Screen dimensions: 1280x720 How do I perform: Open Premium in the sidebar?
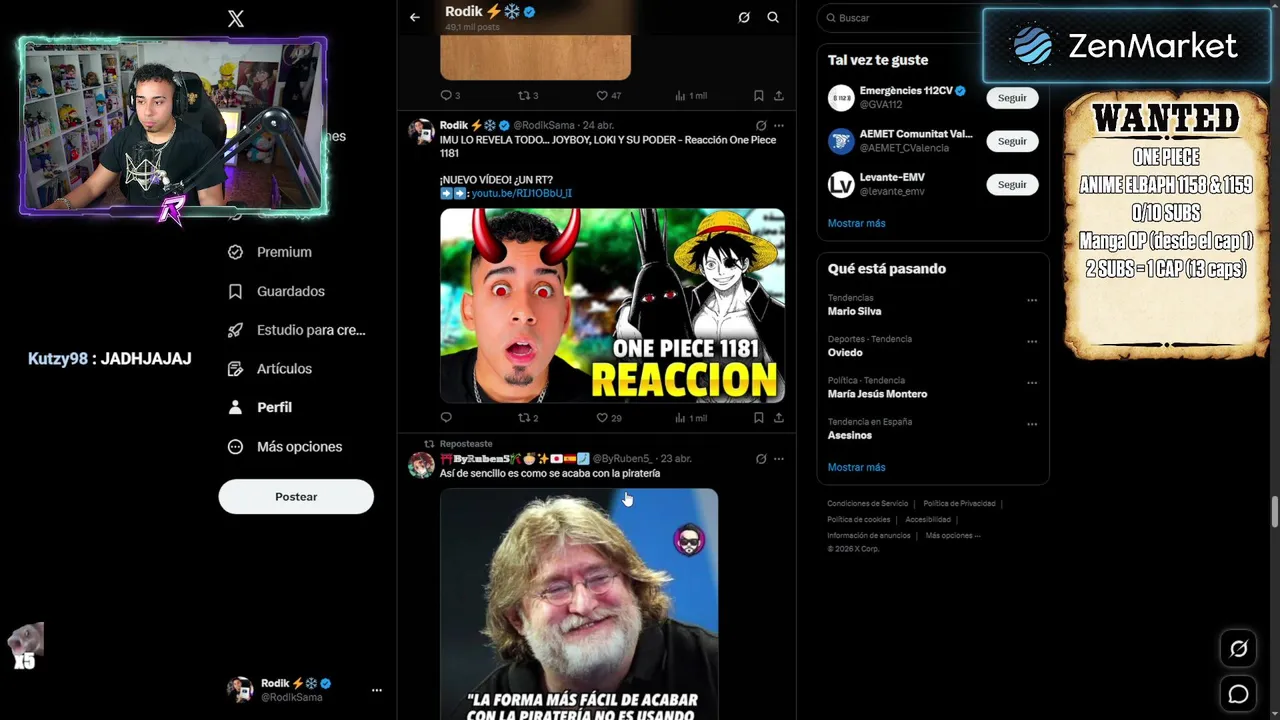284,252
